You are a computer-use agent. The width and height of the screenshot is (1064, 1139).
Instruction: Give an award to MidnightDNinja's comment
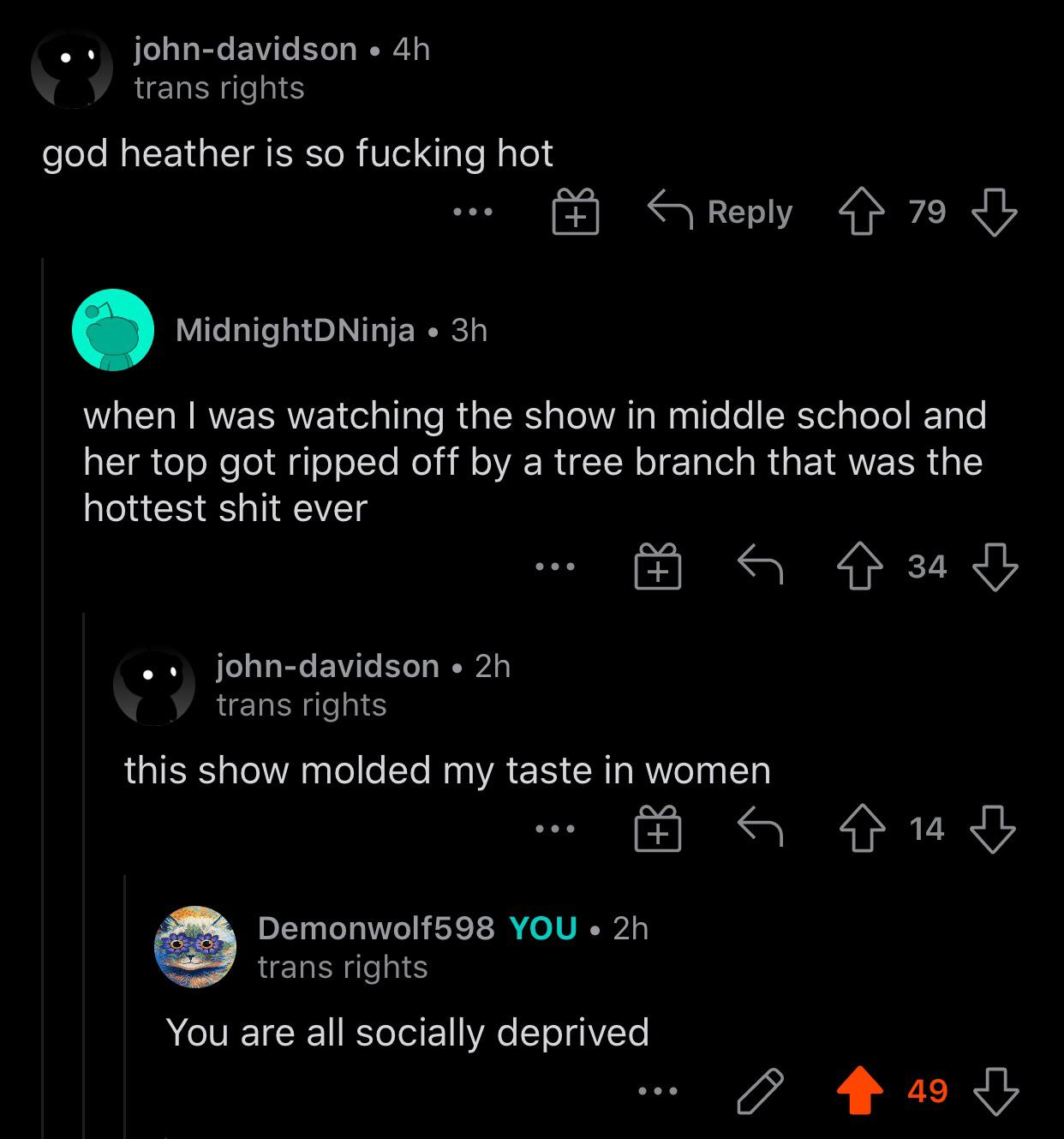coord(657,567)
